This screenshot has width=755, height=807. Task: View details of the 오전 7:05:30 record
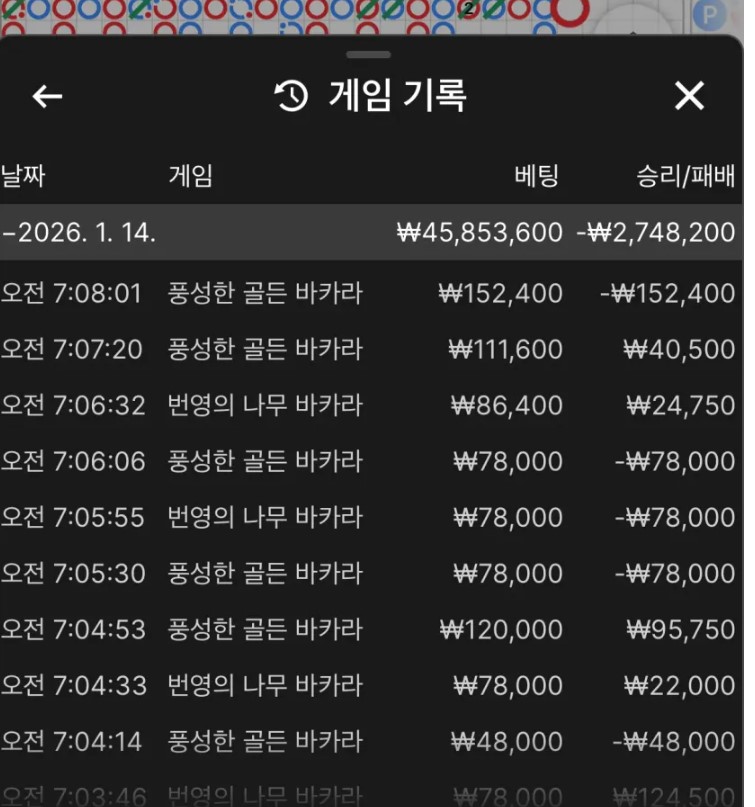pos(370,573)
